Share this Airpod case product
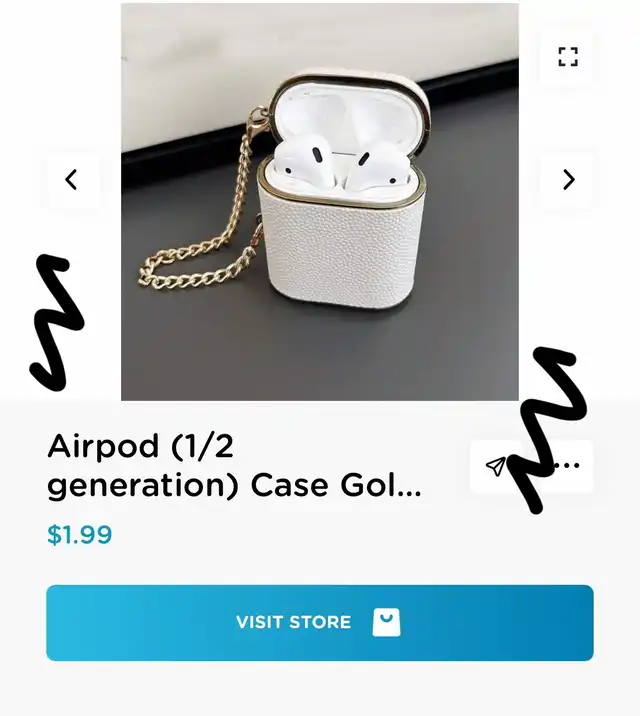The height and width of the screenshot is (716, 640). [496, 466]
